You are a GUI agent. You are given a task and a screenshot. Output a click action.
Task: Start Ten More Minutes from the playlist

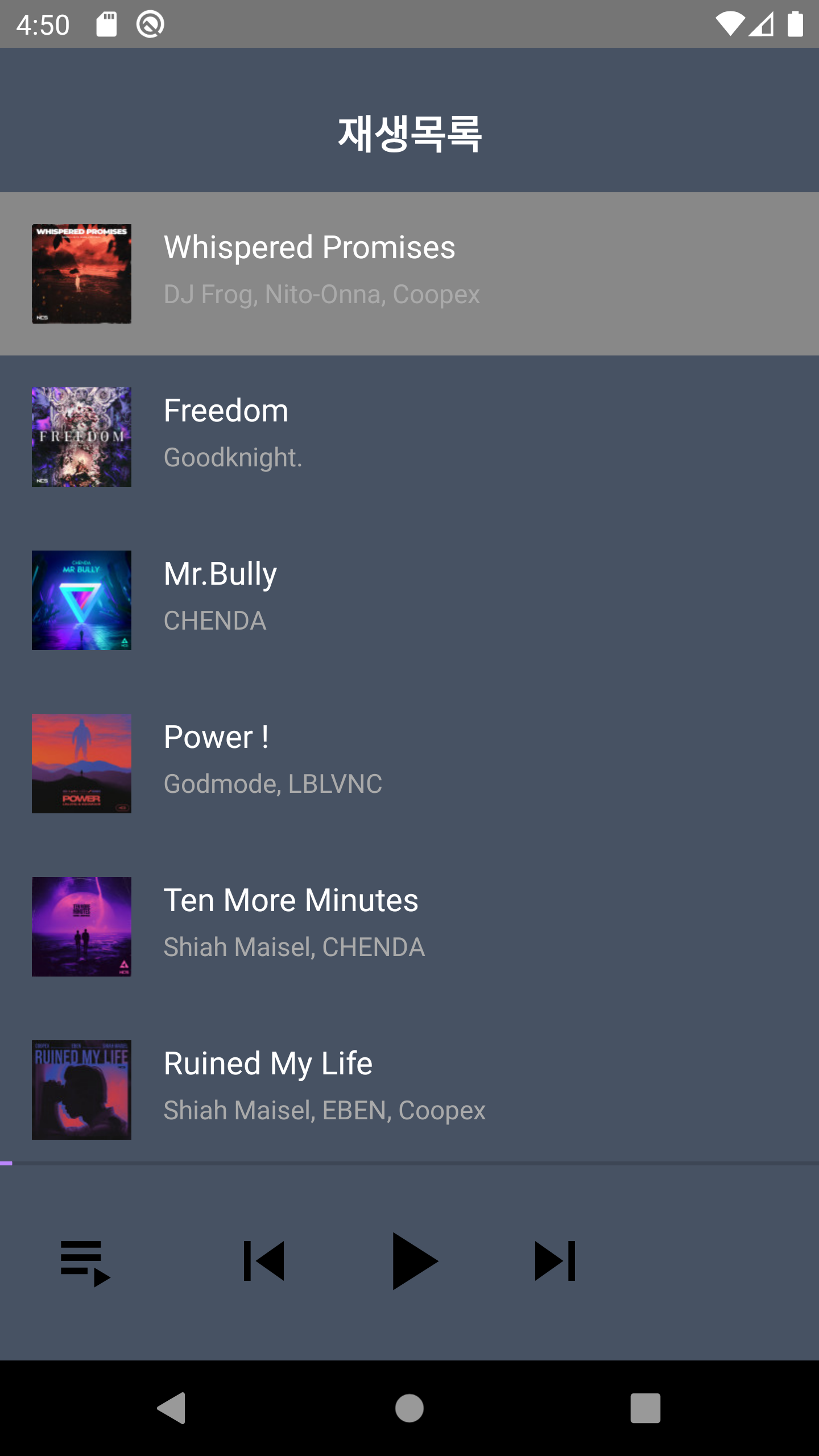(409, 926)
